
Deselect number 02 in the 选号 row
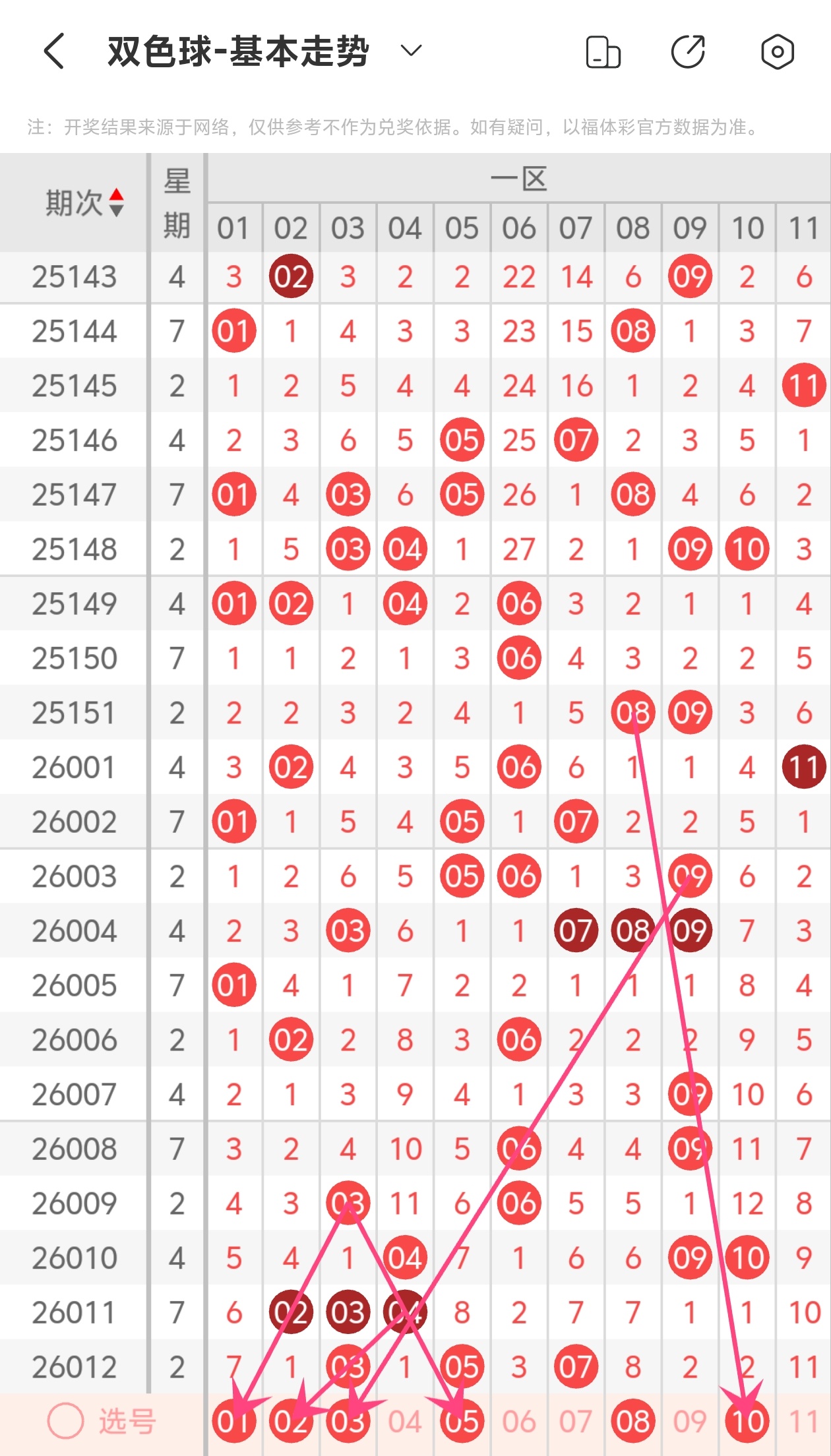point(291,1421)
